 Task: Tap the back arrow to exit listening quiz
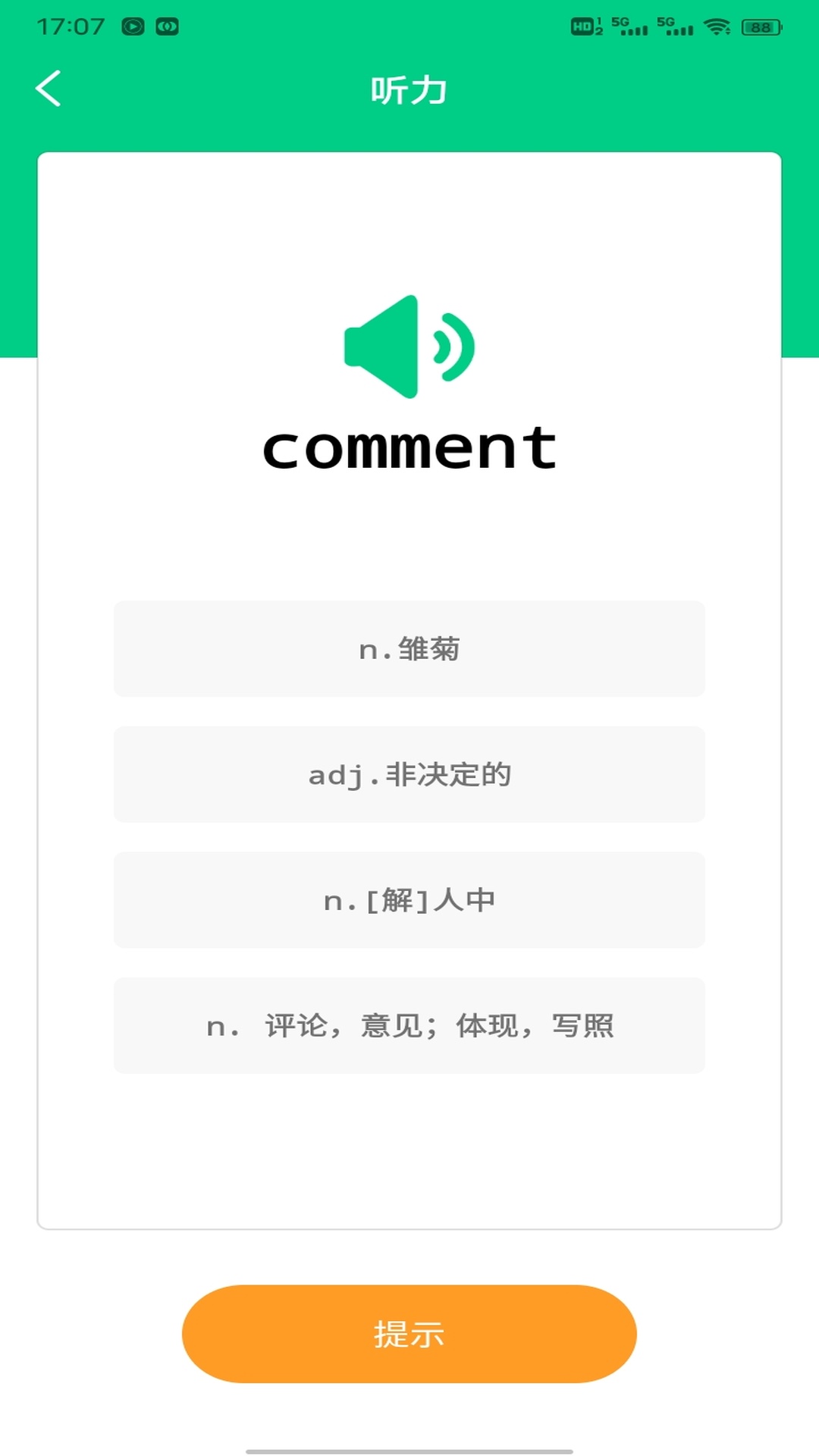point(49,88)
